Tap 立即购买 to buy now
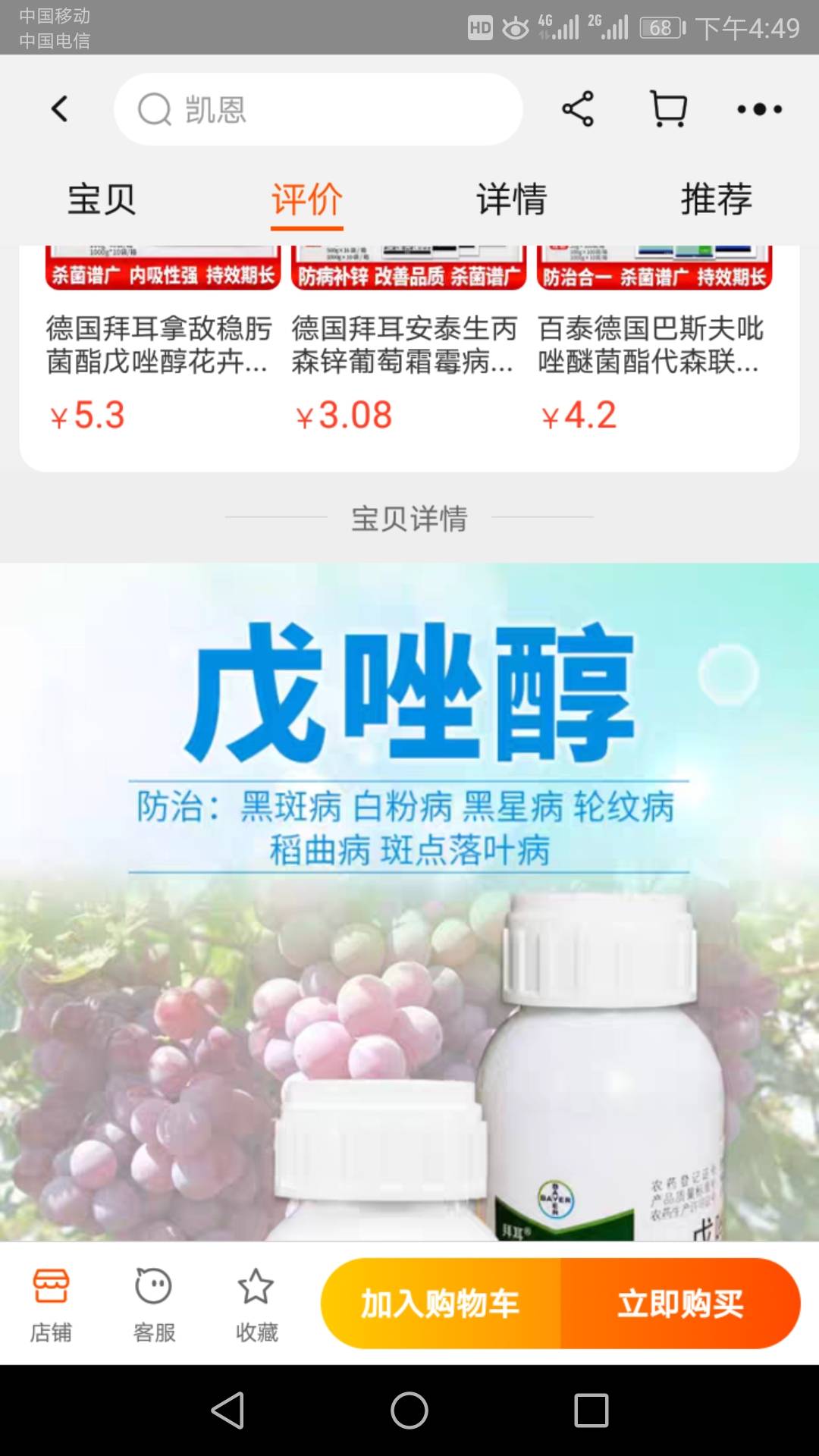Screen dimensions: 819x1456 681,1304
